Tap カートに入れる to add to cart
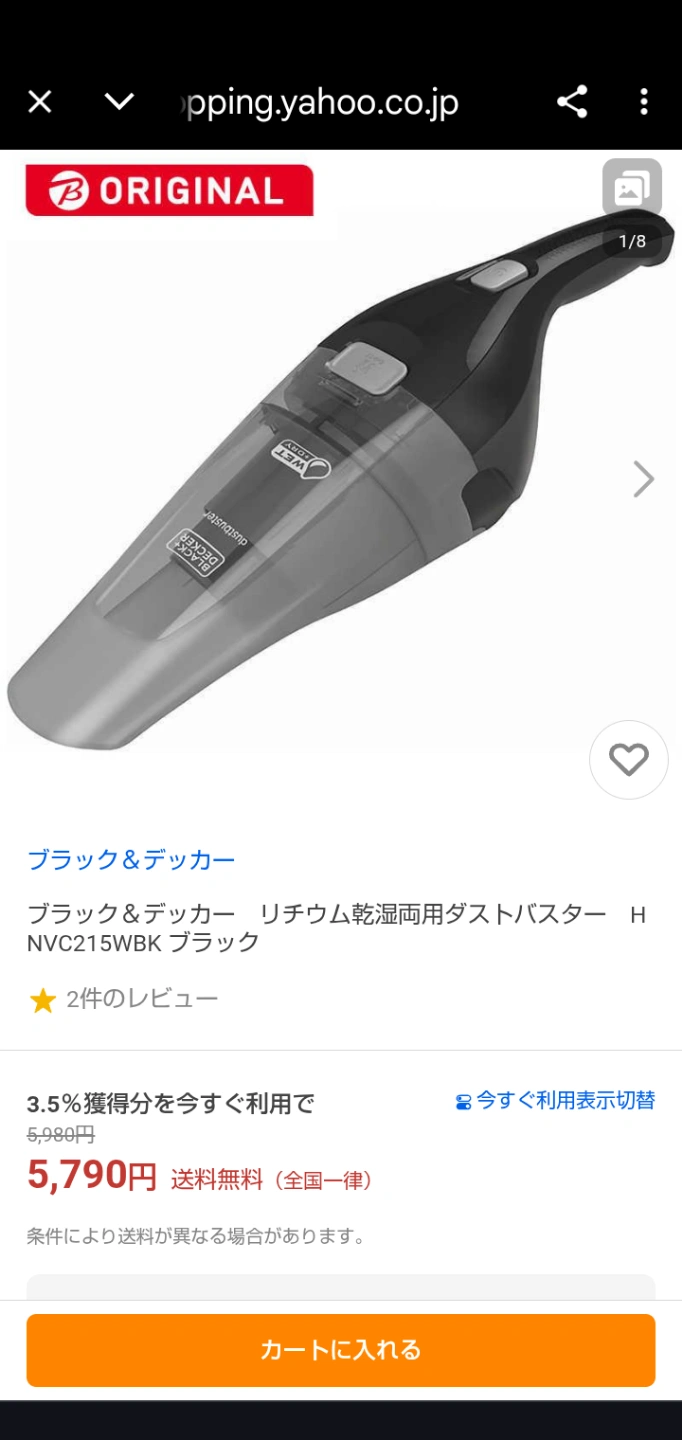Viewport: 682px width, 1440px height. (x=341, y=1350)
